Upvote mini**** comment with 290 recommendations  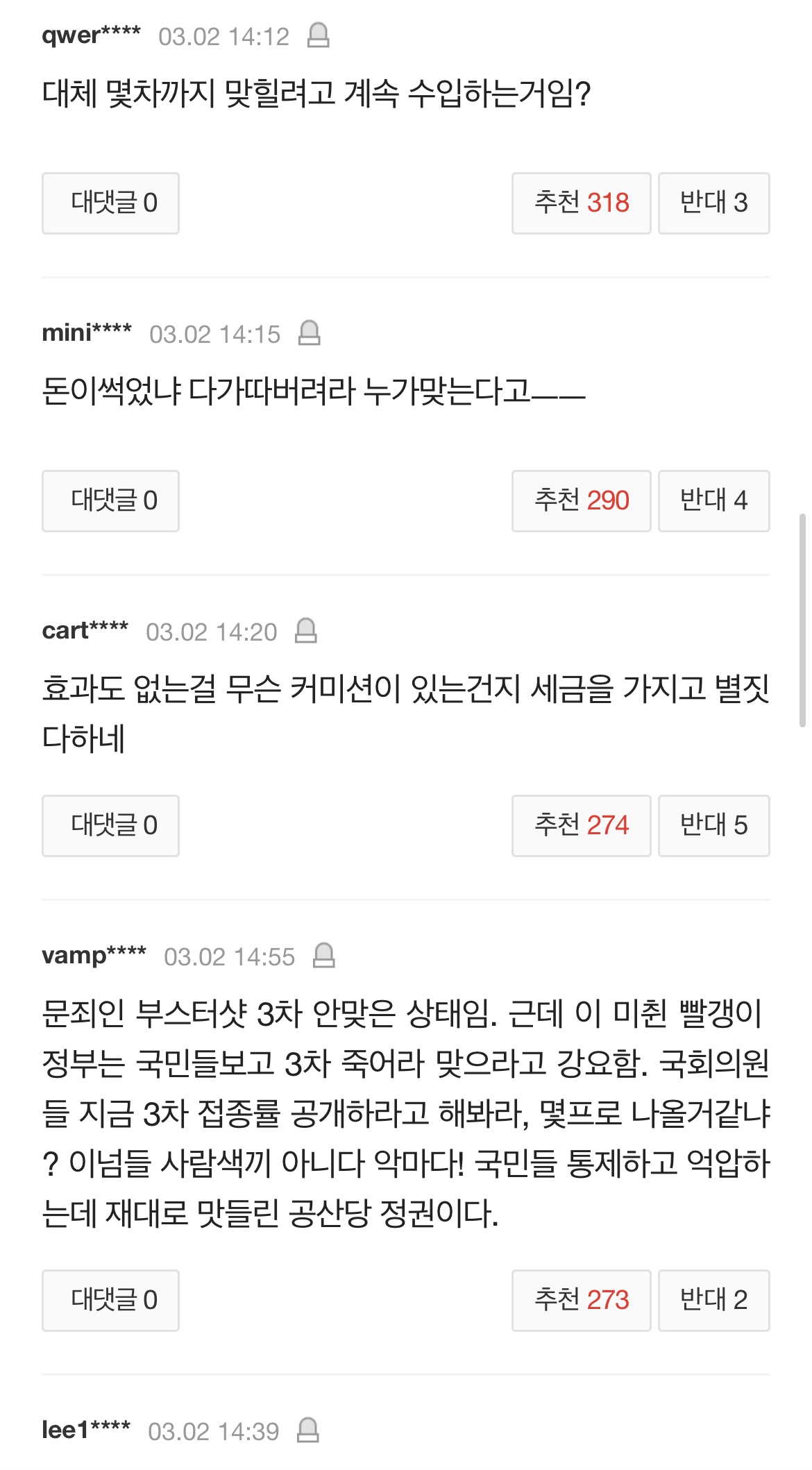coord(581,501)
